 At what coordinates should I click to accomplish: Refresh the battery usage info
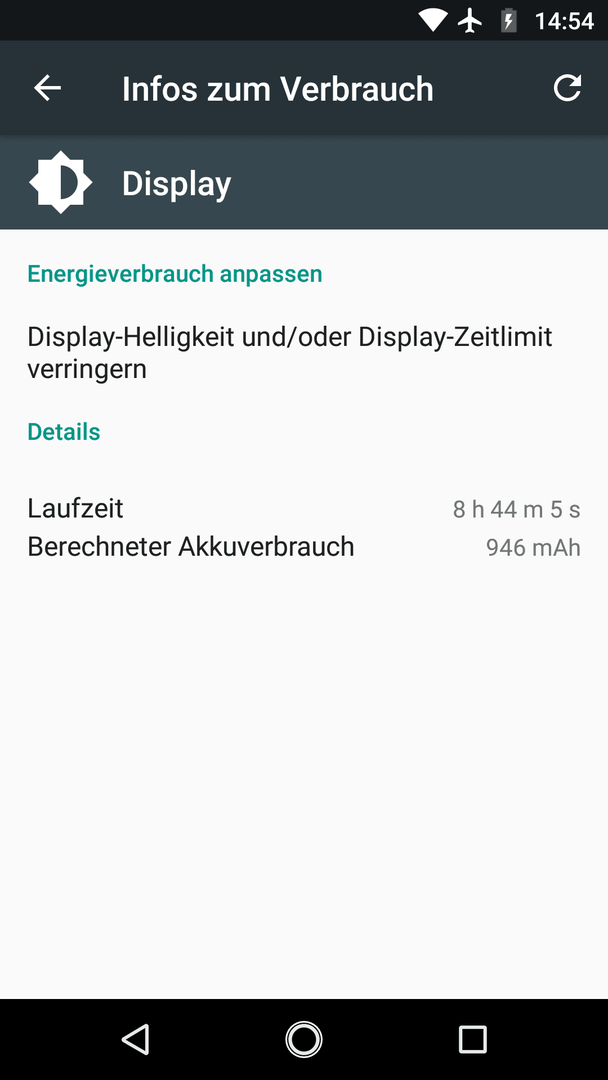(x=567, y=88)
